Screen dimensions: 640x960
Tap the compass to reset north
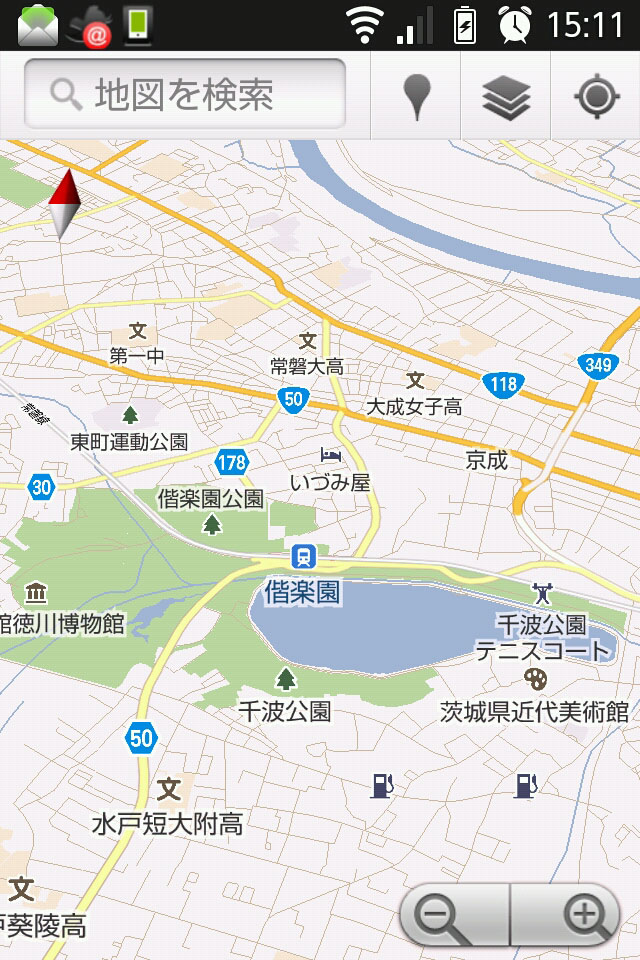64,204
